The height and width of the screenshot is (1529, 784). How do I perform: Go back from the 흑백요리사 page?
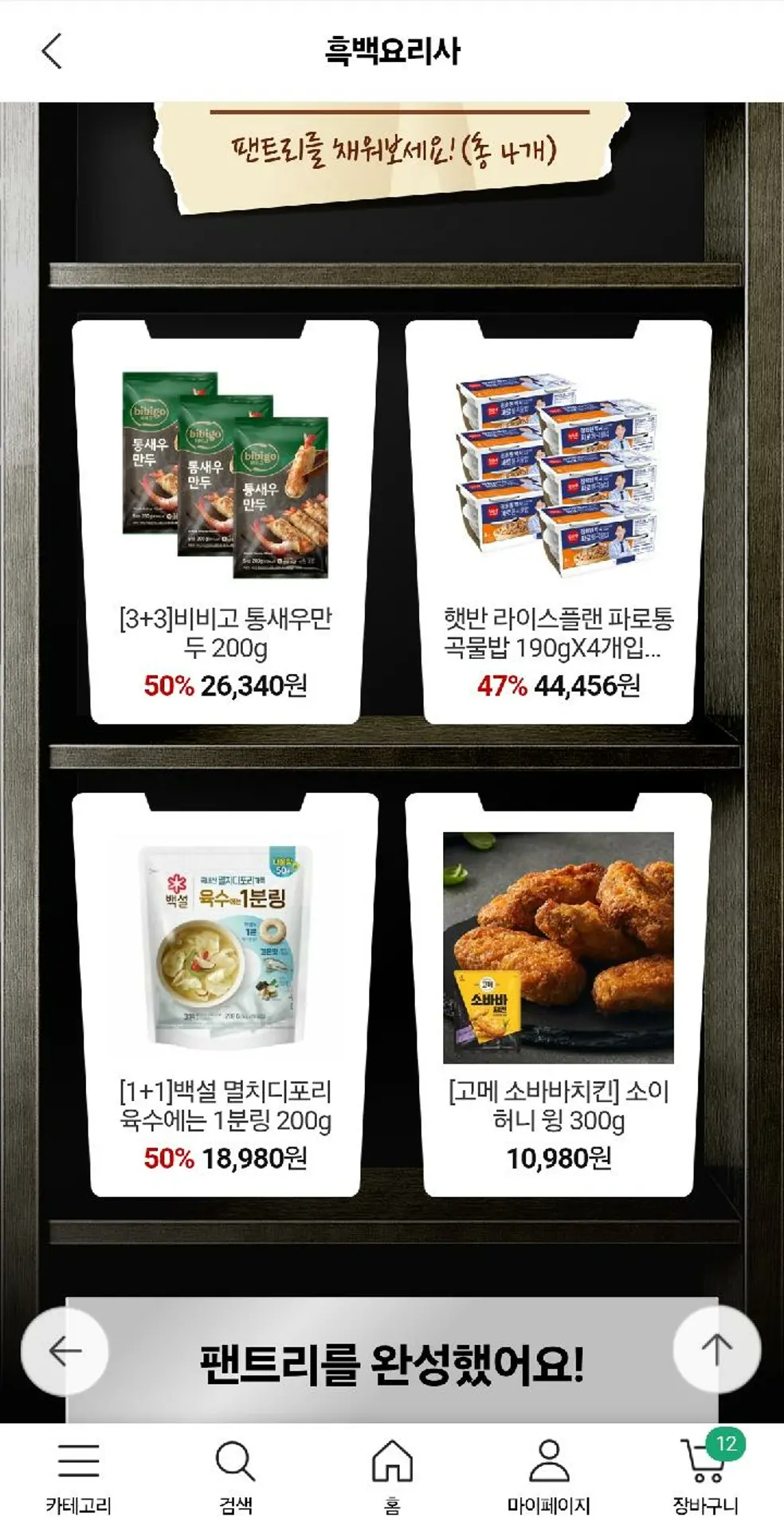click(x=52, y=51)
